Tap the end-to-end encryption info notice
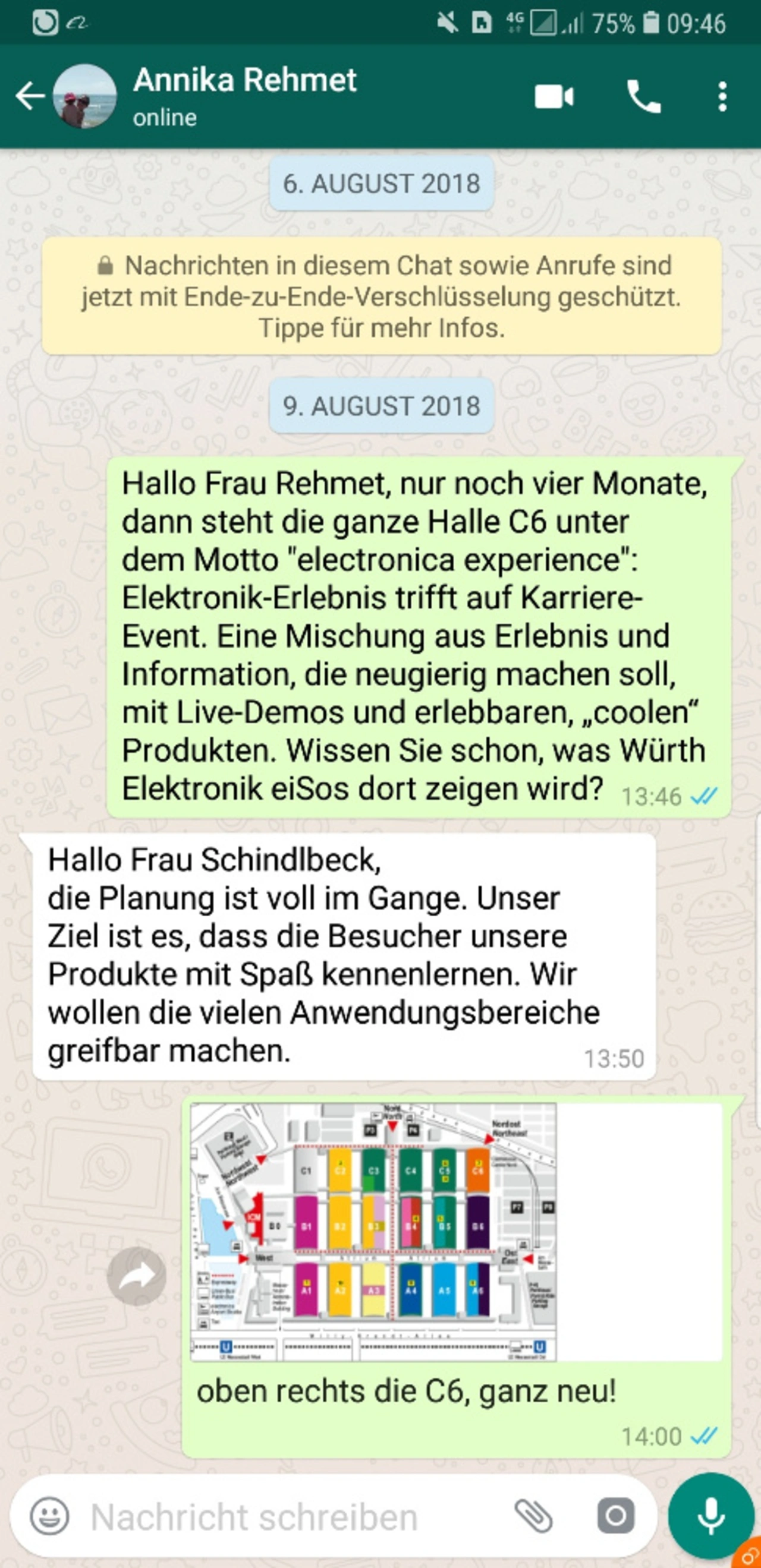761x1568 pixels. click(x=382, y=296)
